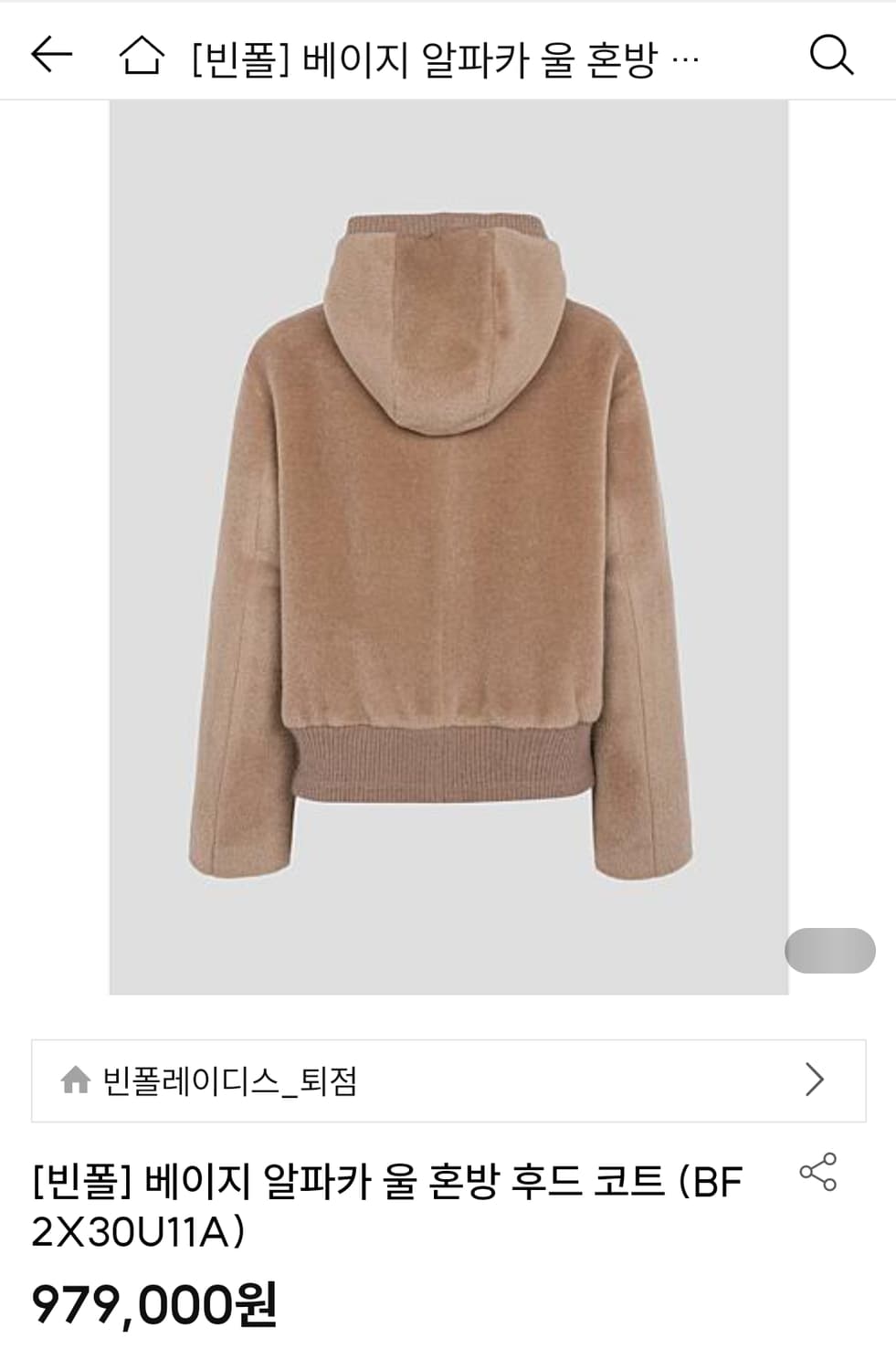The height and width of the screenshot is (1370, 896).
Task: Tap the truncated product title in the header
Action: tap(442, 55)
